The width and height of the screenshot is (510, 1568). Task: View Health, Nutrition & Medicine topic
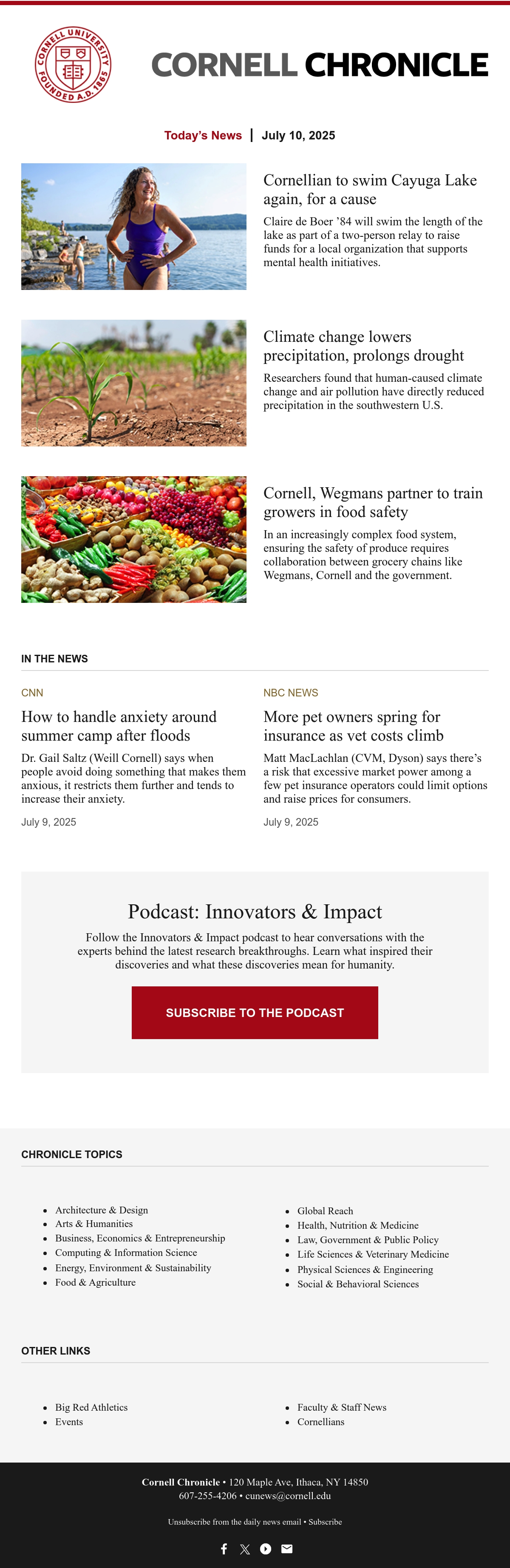click(x=358, y=1225)
